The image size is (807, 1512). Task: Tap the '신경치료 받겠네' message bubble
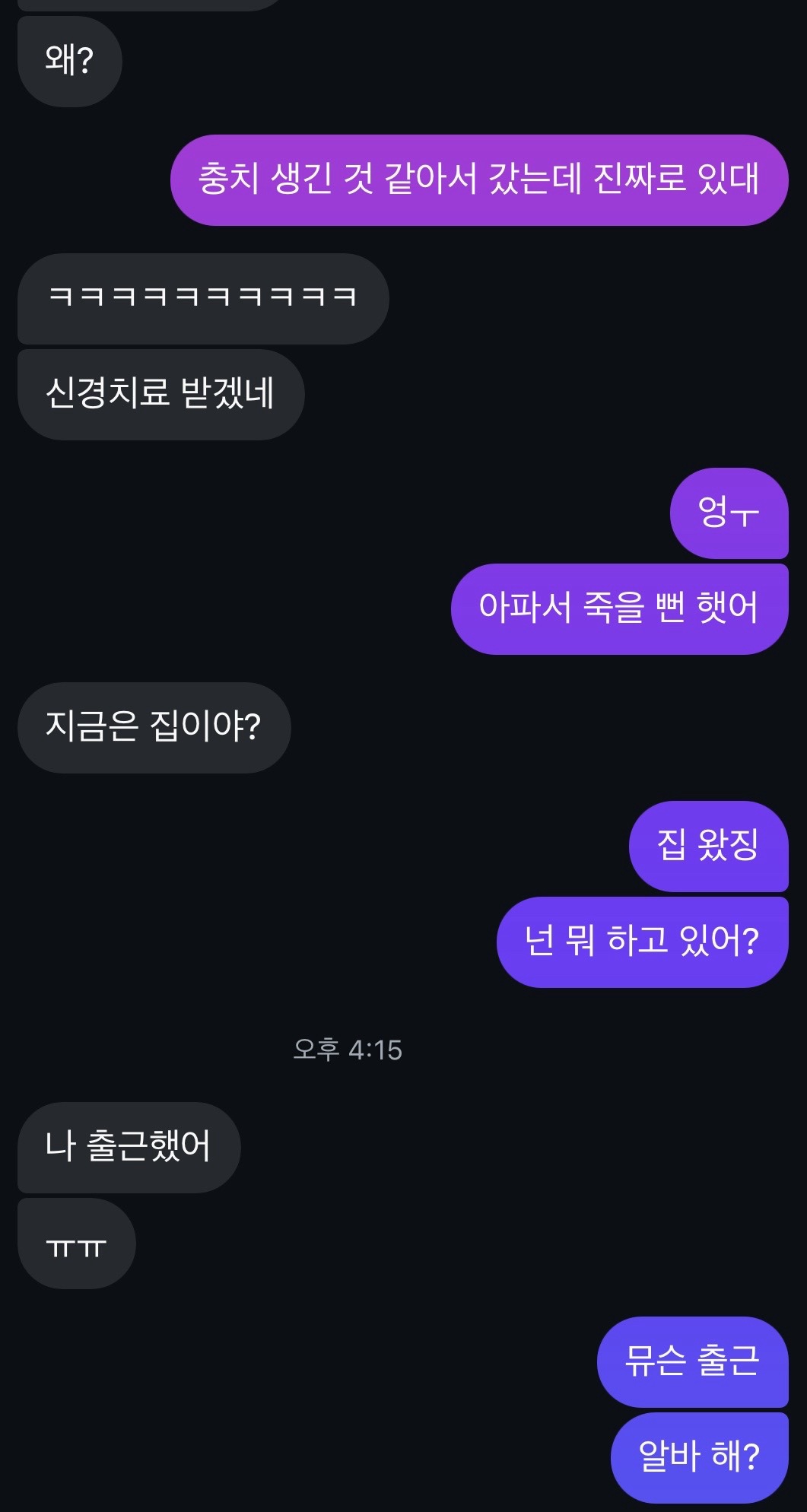(x=160, y=394)
